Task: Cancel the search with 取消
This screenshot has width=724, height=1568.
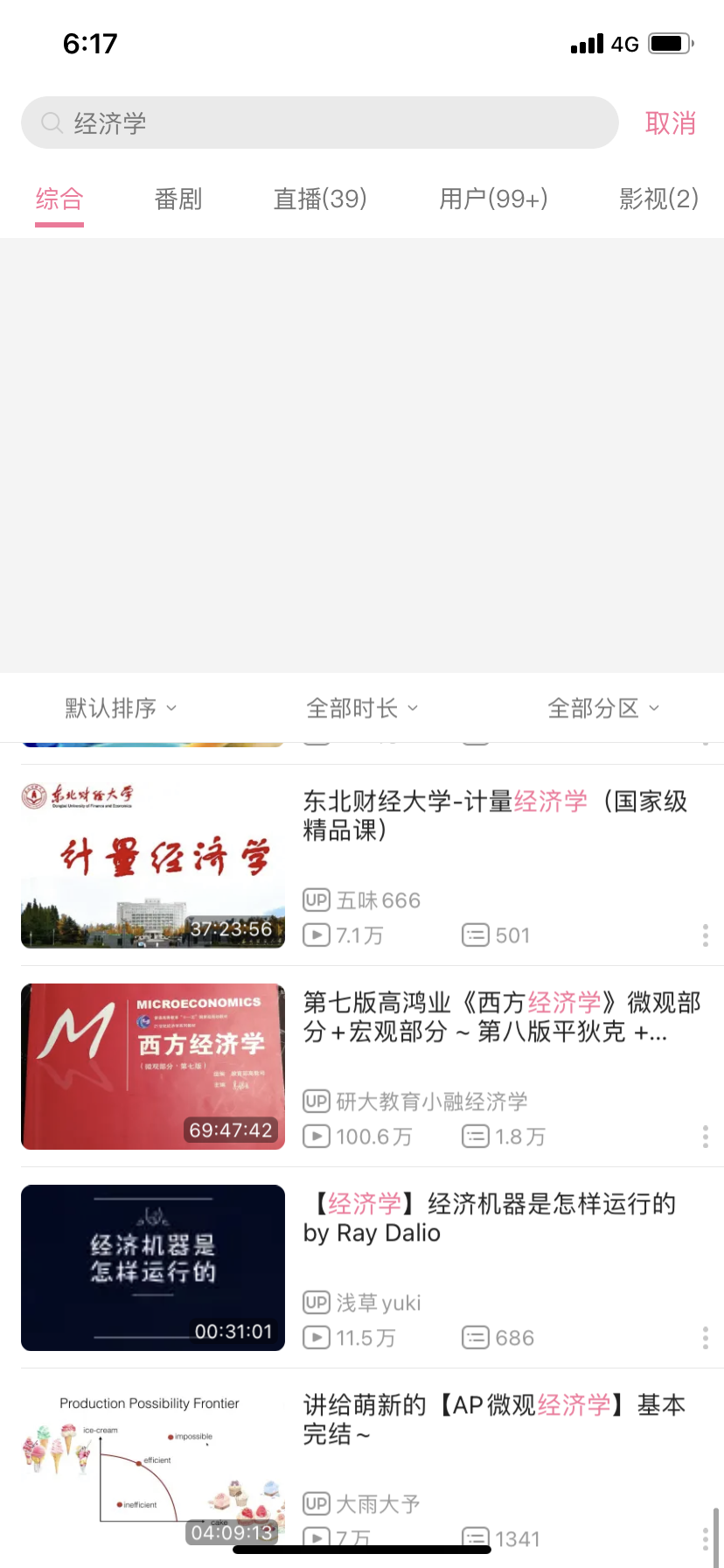Action: click(670, 123)
